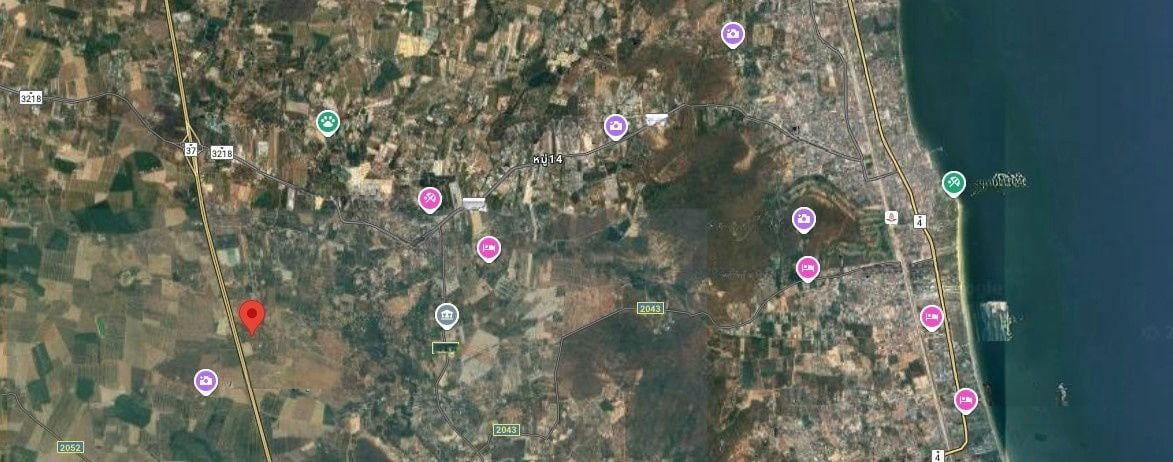Select the purple camera marker beside หมู่14 label
Screen dimensions: 1173x462
pyautogui.click(x=615, y=125)
